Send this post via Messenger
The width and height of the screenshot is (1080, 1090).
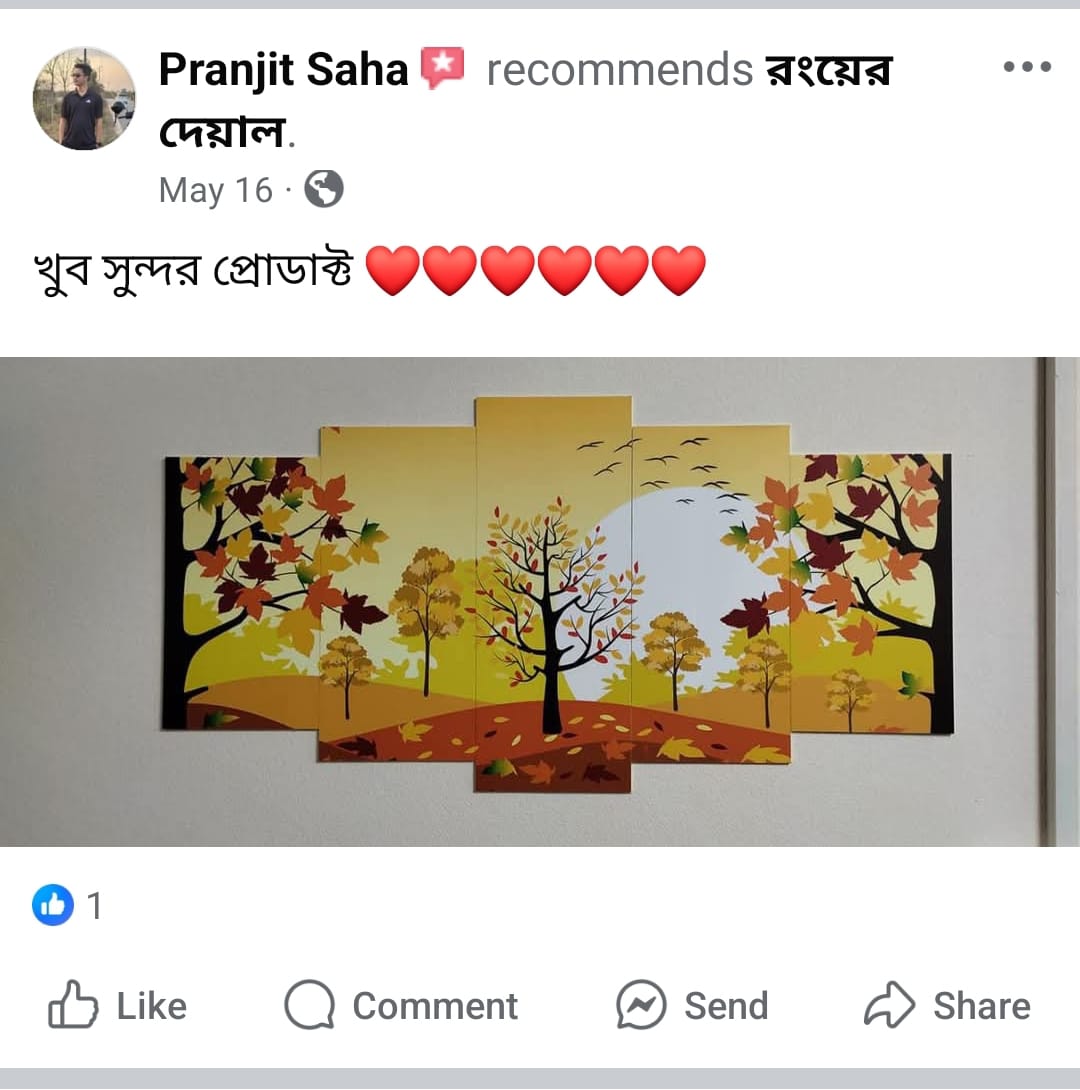(x=692, y=1005)
